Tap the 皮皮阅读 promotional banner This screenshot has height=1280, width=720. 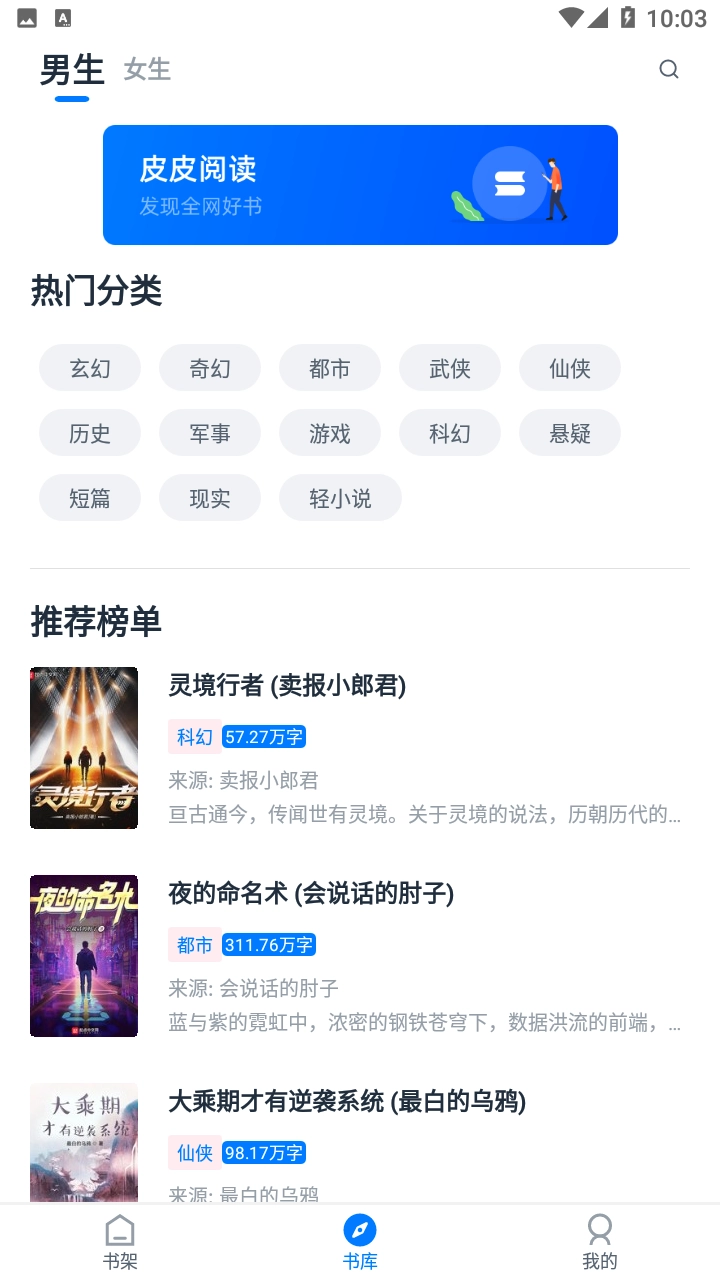(360, 185)
